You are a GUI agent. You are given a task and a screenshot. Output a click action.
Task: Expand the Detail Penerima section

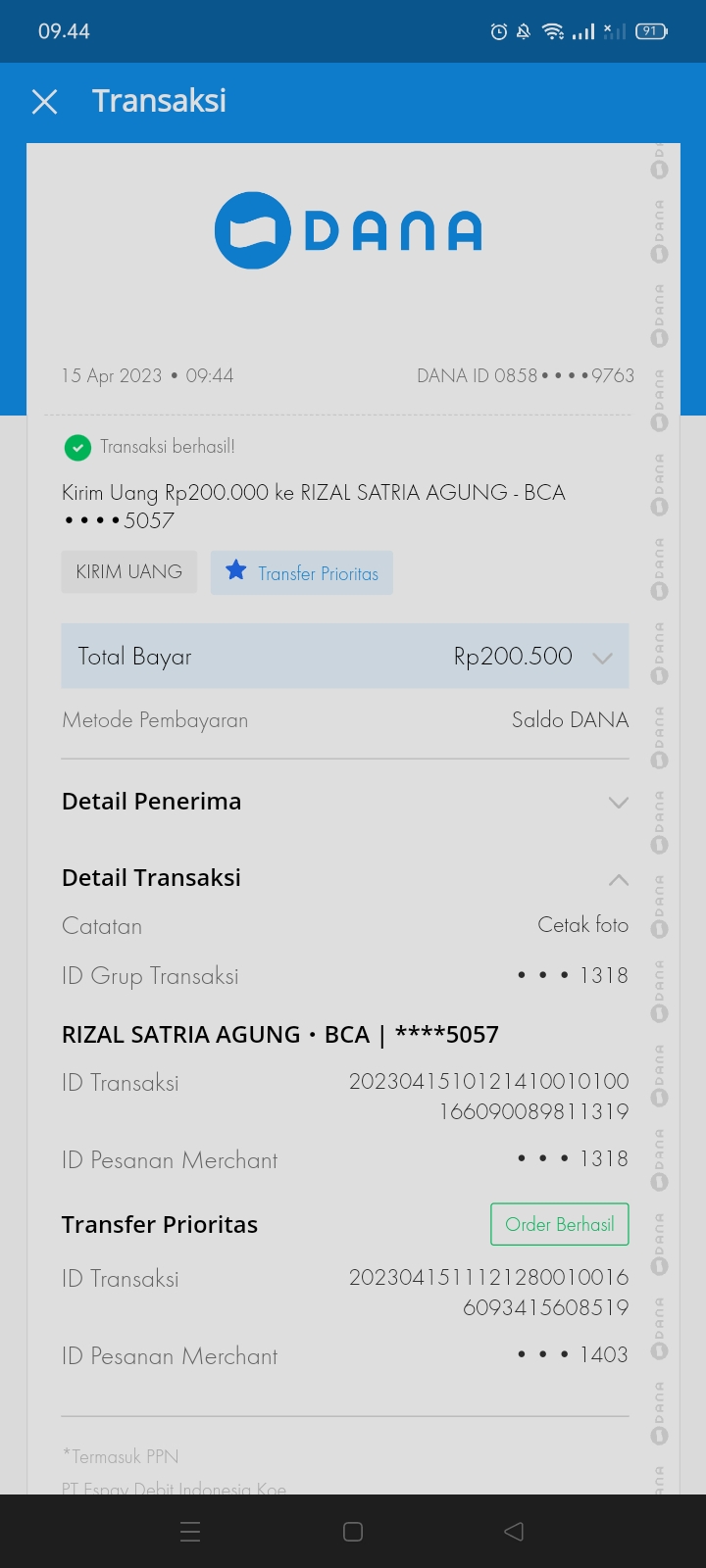click(x=618, y=803)
